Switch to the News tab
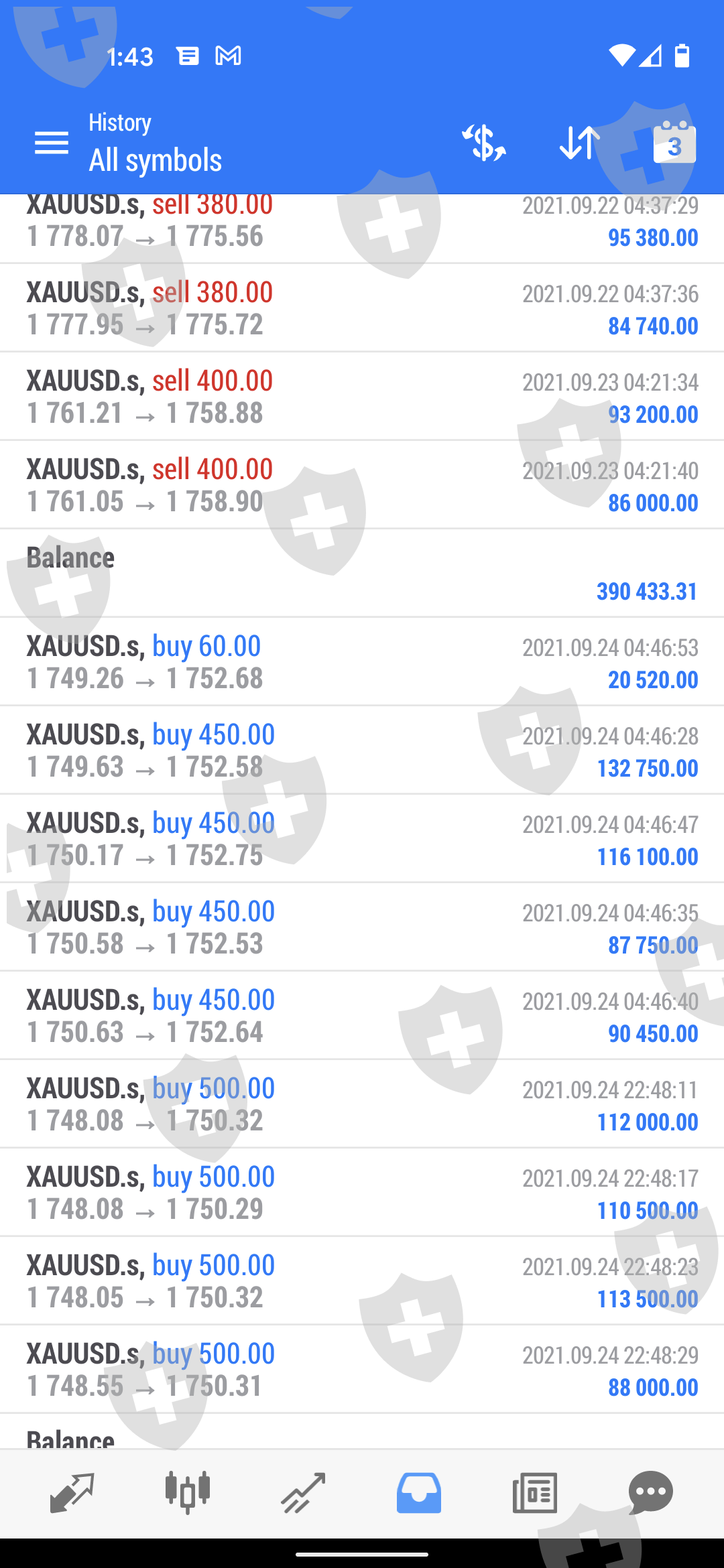This screenshot has height=1568, width=724. 534,1493
